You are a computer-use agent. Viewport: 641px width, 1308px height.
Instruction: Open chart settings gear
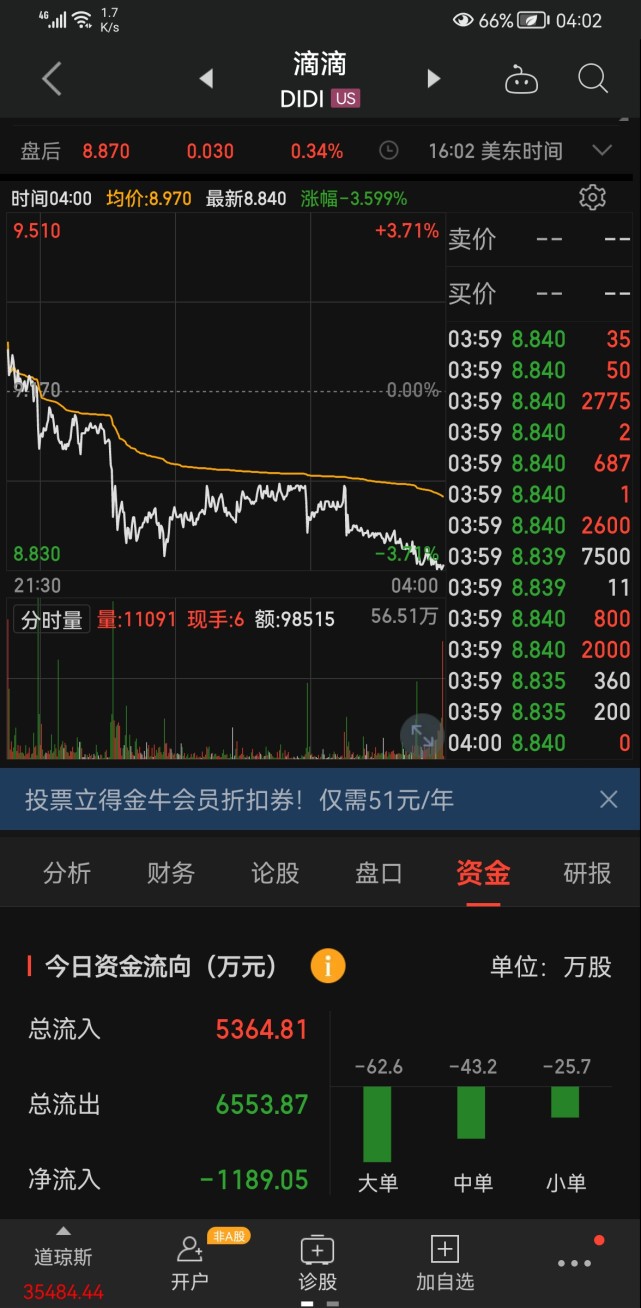pyautogui.click(x=593, y=197)
